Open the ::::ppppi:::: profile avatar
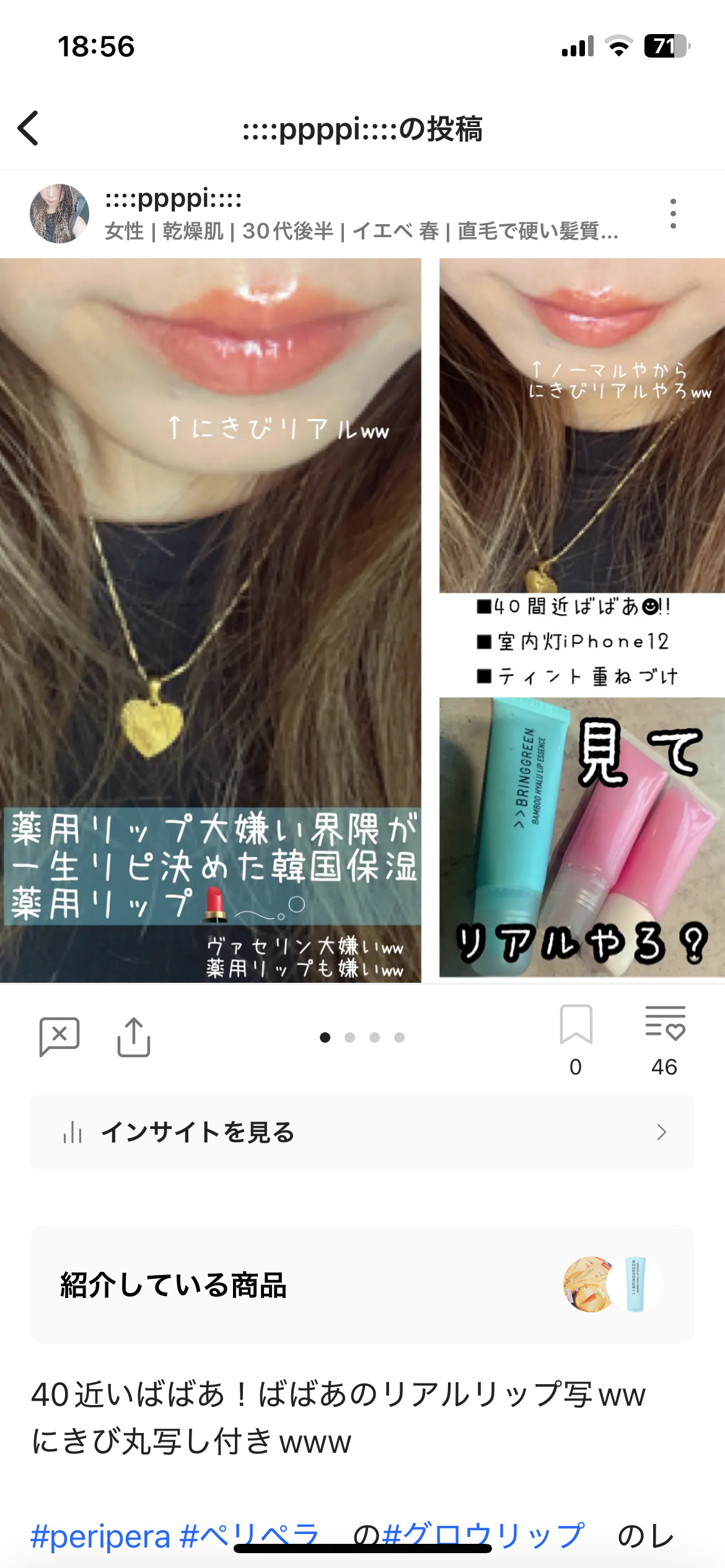Image resolution: width=725 pixels, height=1568 pixels. (x=59, y=214)
